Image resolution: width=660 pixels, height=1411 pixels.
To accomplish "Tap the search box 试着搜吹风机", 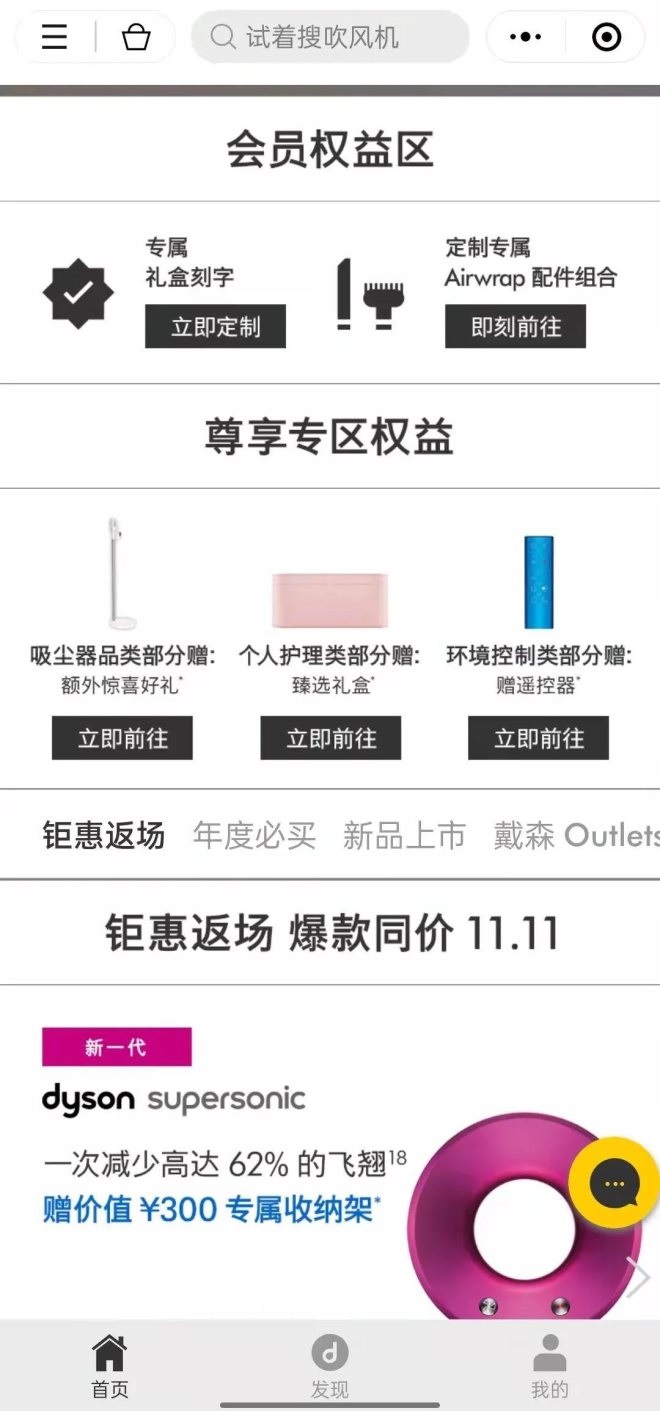I will pyautogui.click(x=330, y=38).
